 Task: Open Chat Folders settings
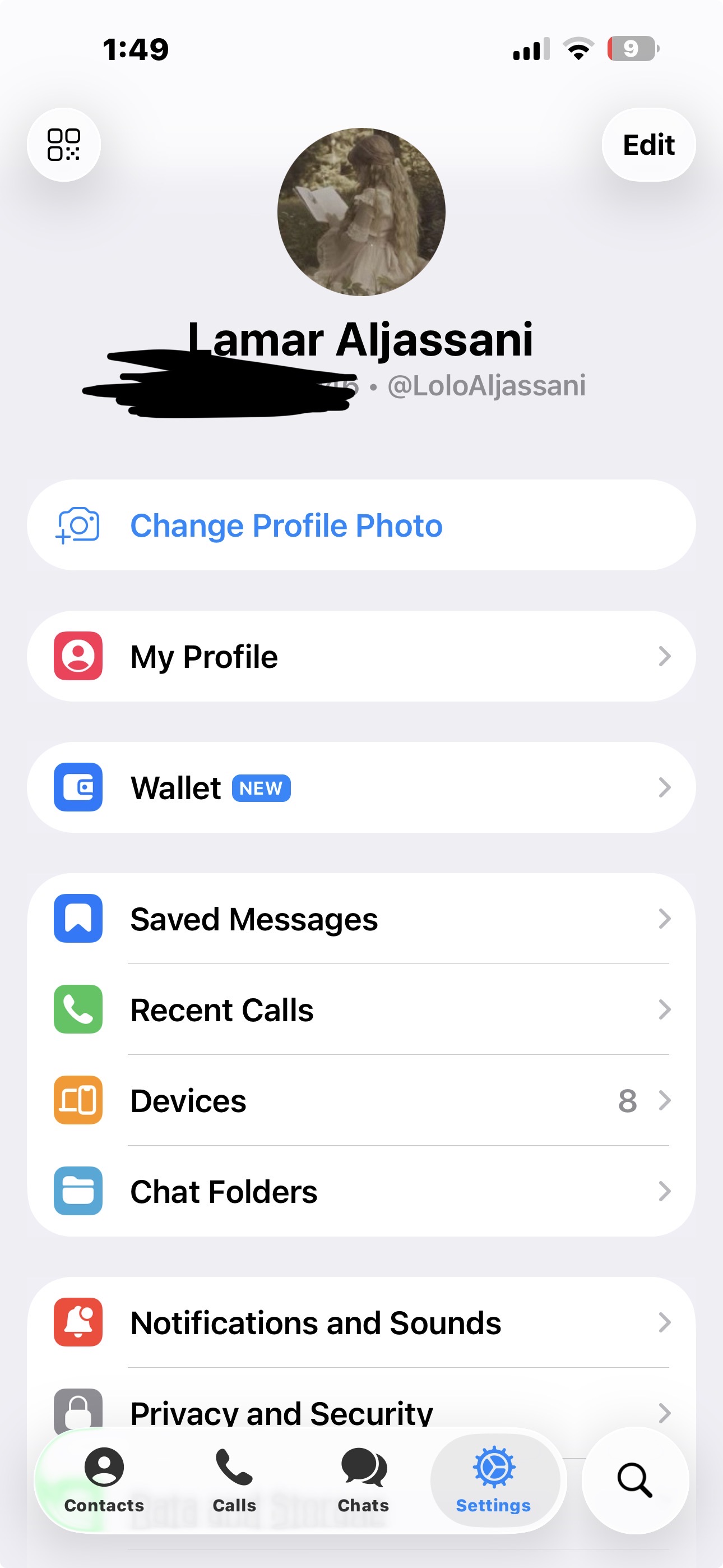pos(361,1191)
